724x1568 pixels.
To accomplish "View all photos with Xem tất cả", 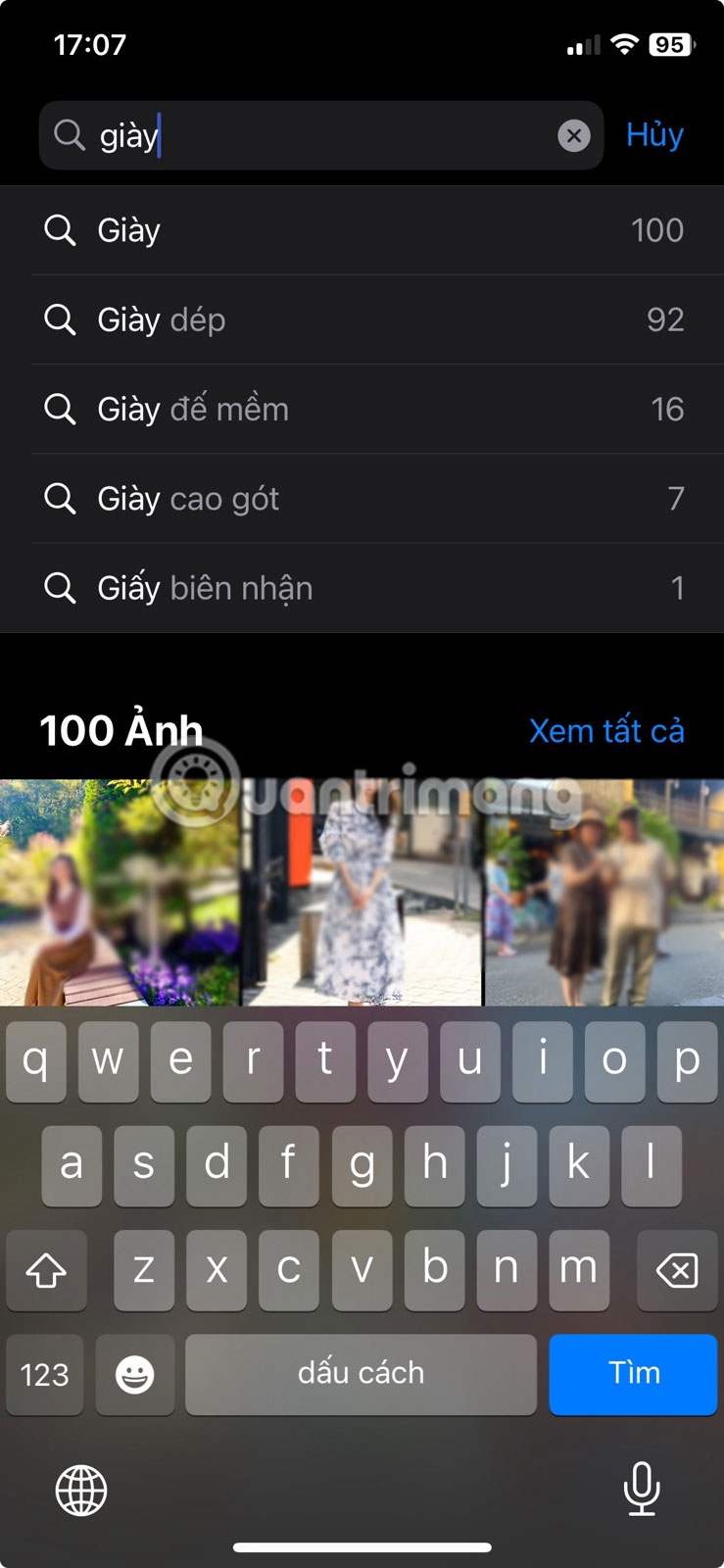I will (606, 731).
